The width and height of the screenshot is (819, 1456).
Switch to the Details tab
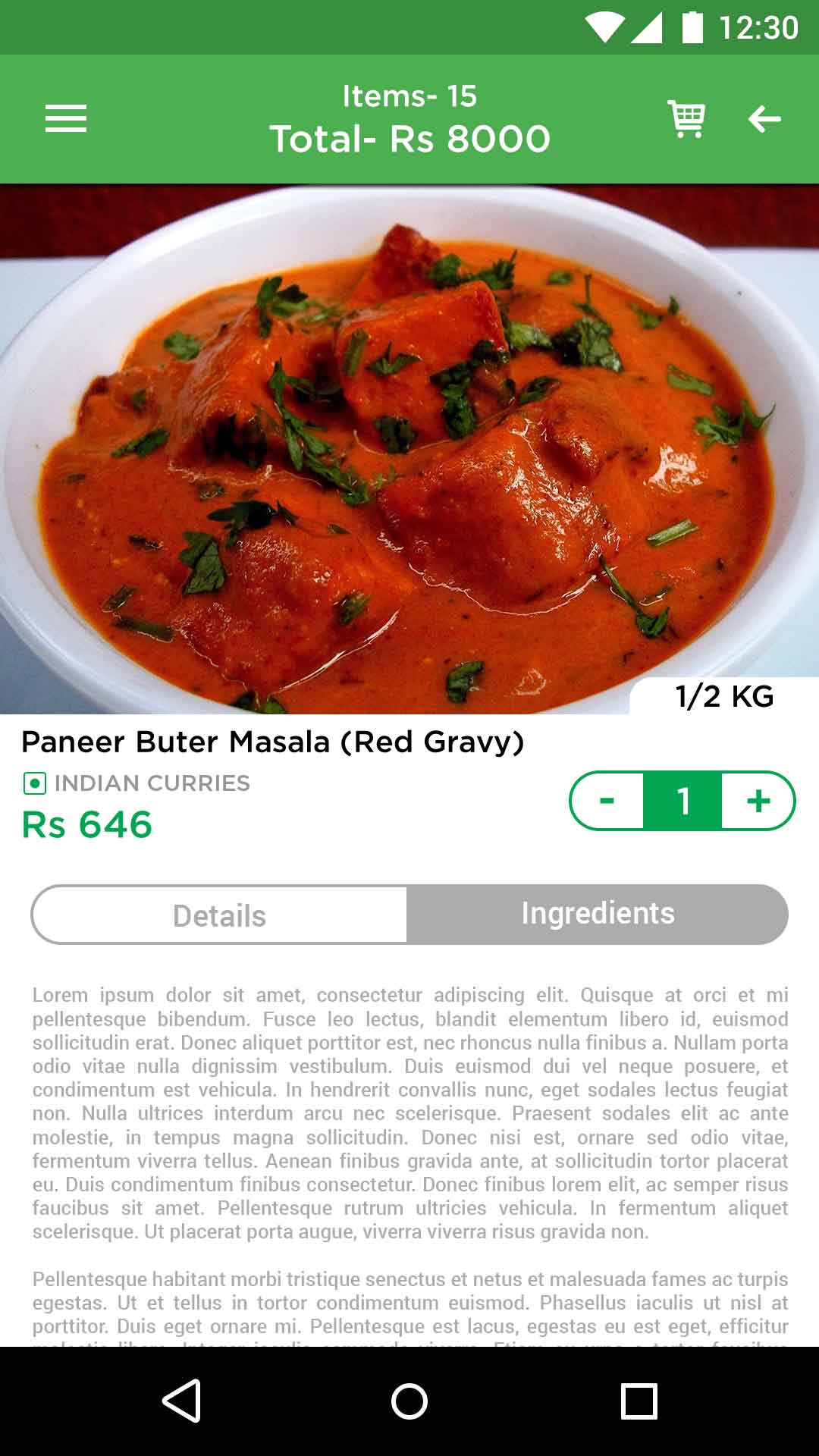point(219,915)
